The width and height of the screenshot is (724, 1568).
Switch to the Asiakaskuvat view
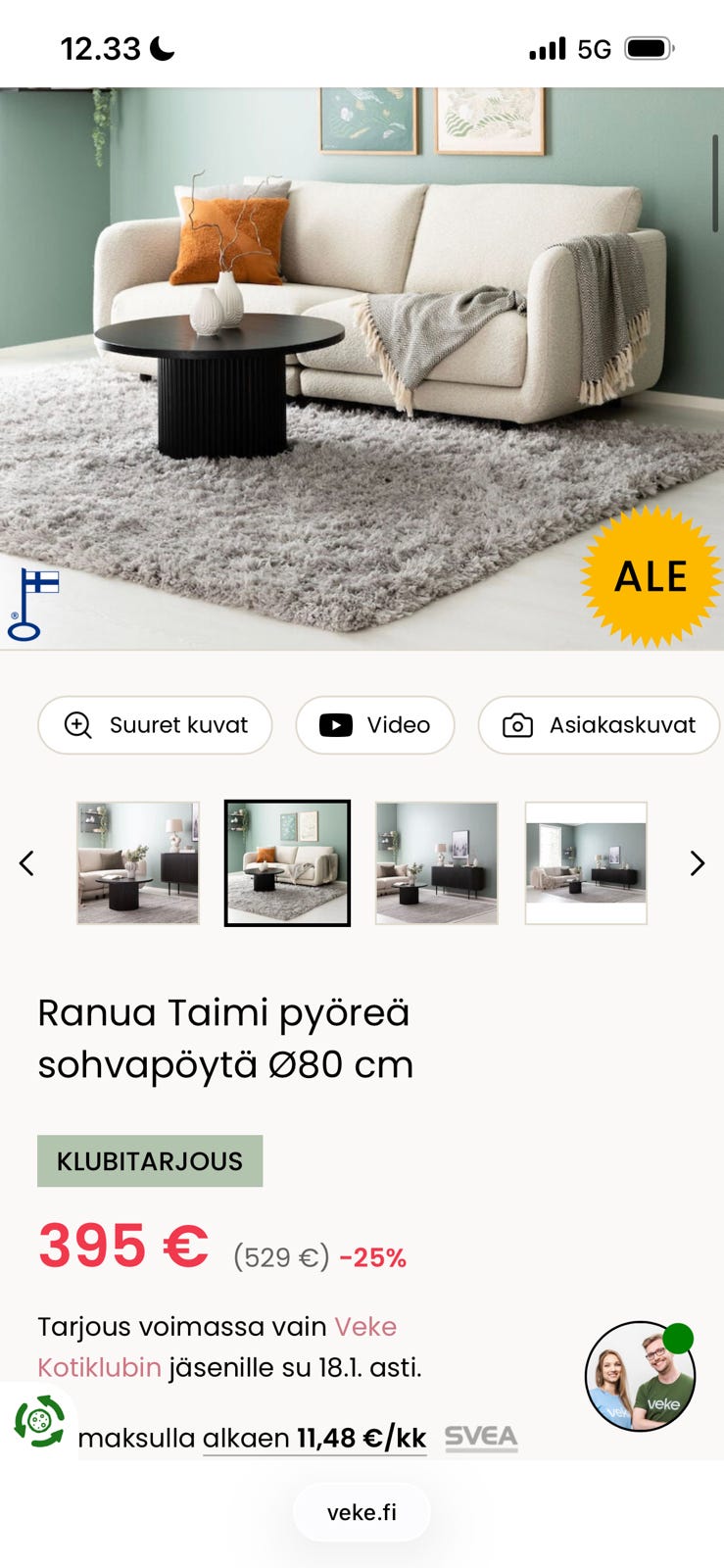coord(599,725)
